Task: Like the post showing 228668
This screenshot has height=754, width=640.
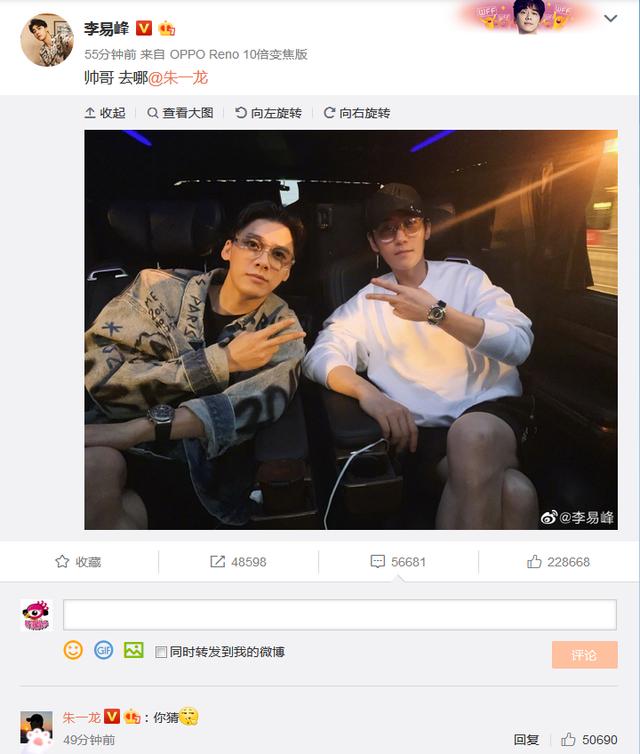Action: pyautogui.click(x=558, y=562)
